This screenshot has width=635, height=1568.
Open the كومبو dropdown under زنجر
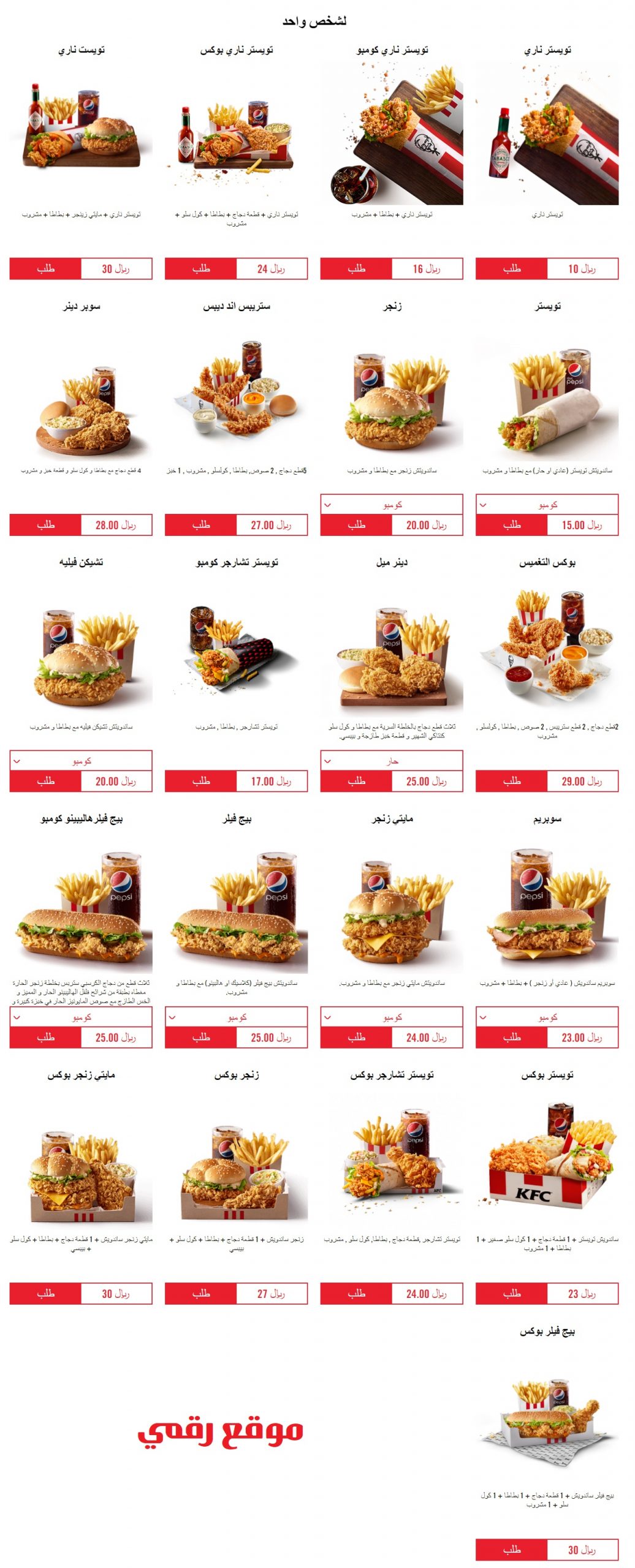pos(391,505)
